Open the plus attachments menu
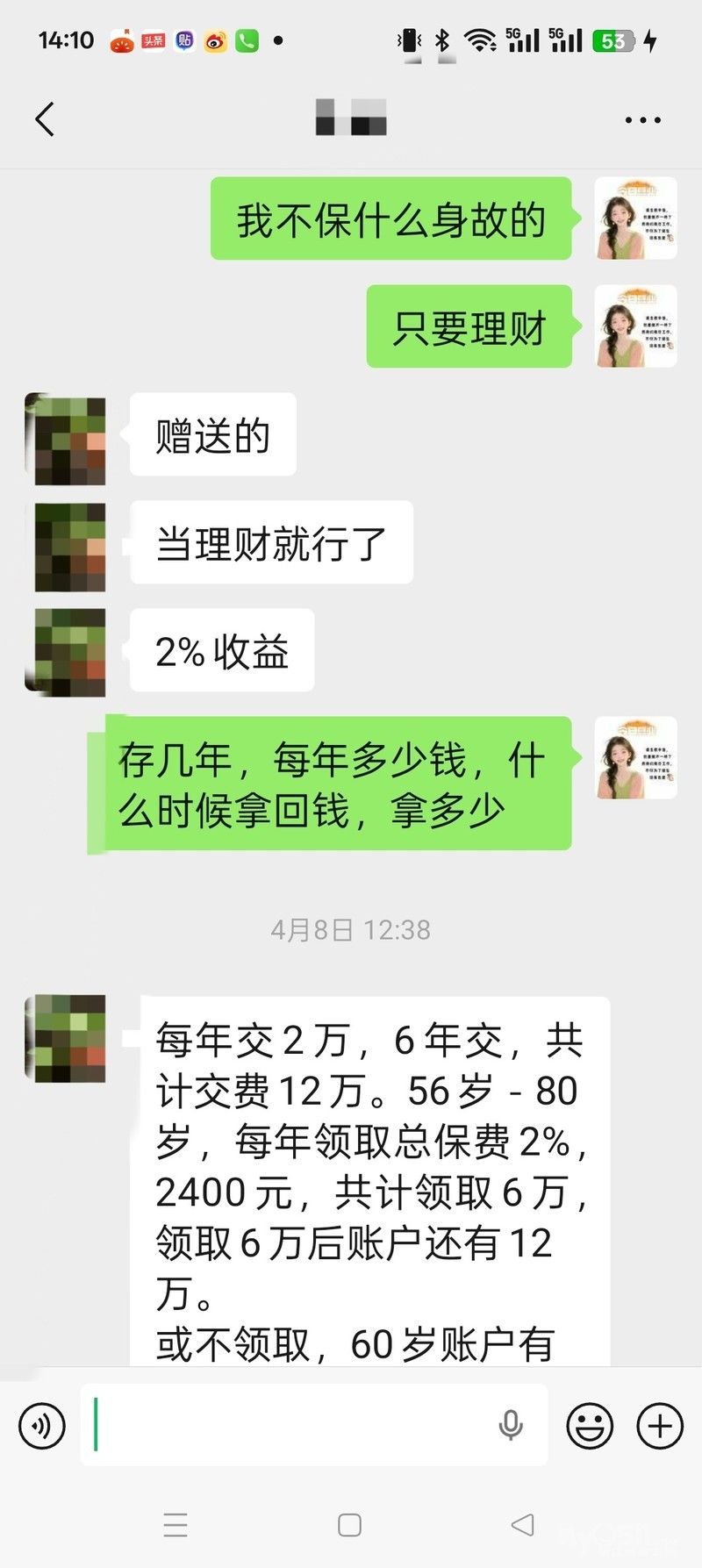702x1568 pixels. coord(660,1425)
